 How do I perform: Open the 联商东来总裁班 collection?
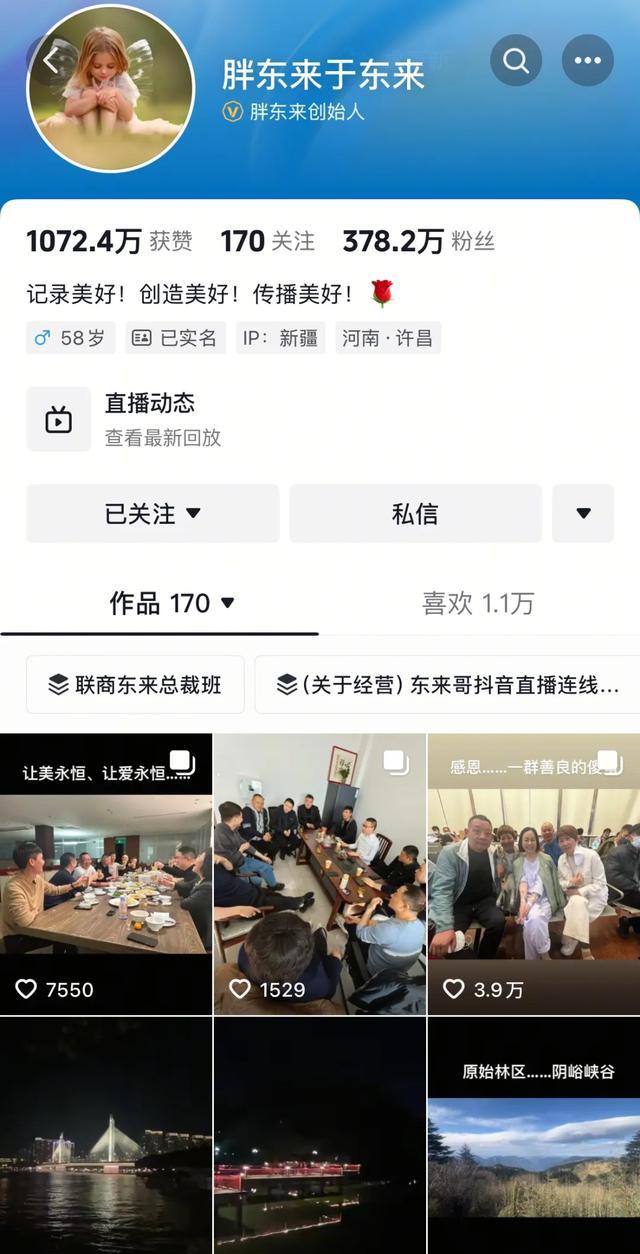point(135,685)
